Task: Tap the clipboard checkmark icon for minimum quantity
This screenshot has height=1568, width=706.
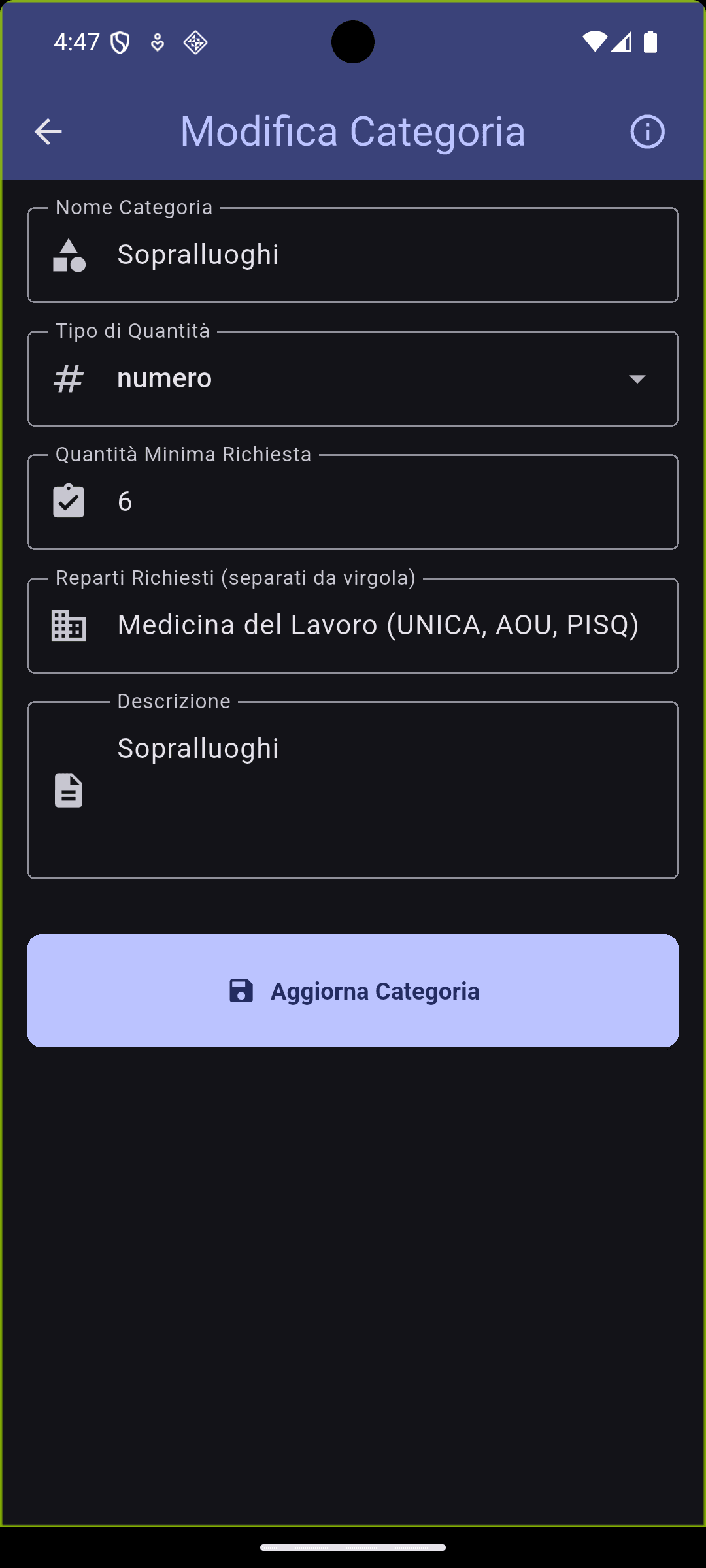Action: 69,501
